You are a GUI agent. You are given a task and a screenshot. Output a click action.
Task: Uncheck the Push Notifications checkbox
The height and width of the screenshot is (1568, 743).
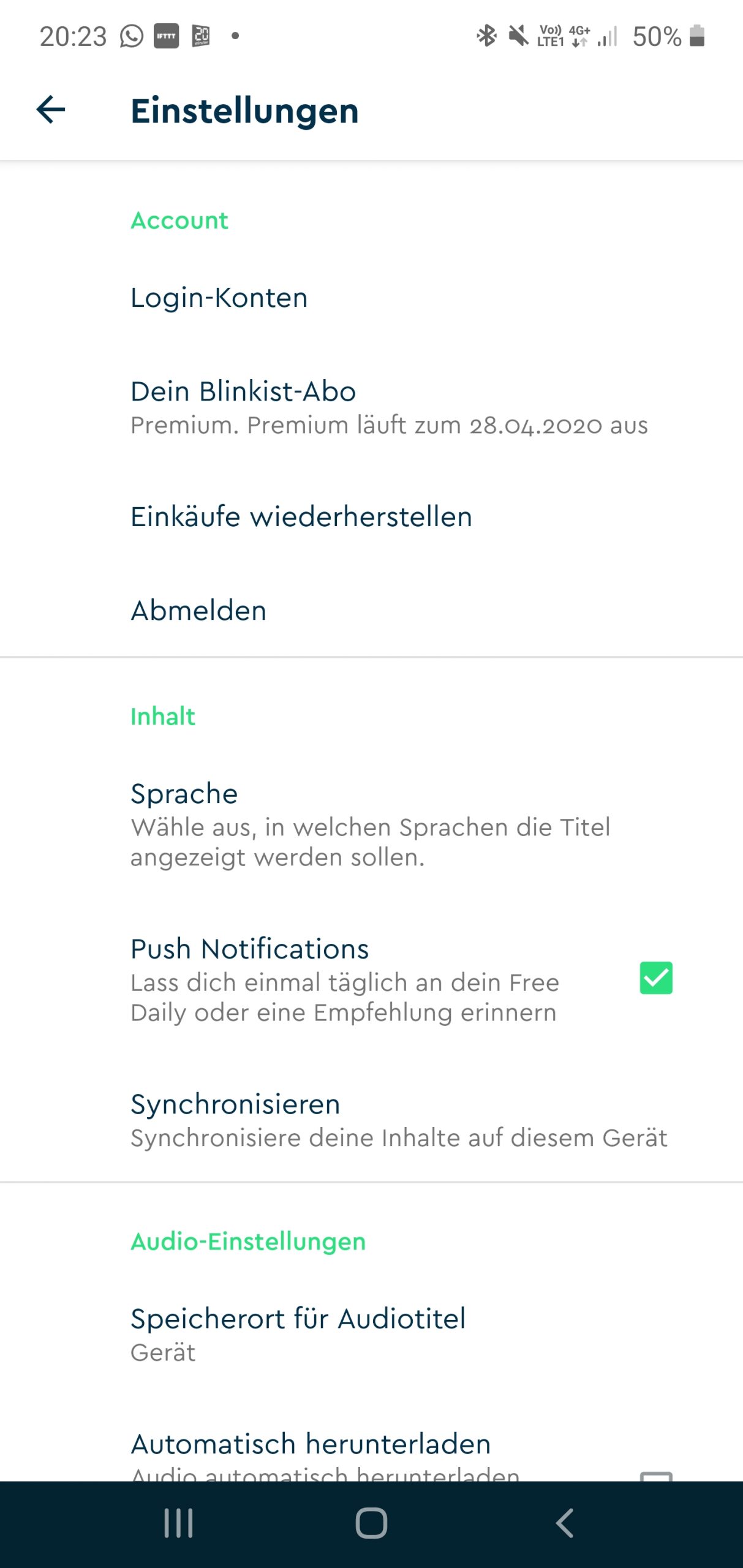(655, 978)
